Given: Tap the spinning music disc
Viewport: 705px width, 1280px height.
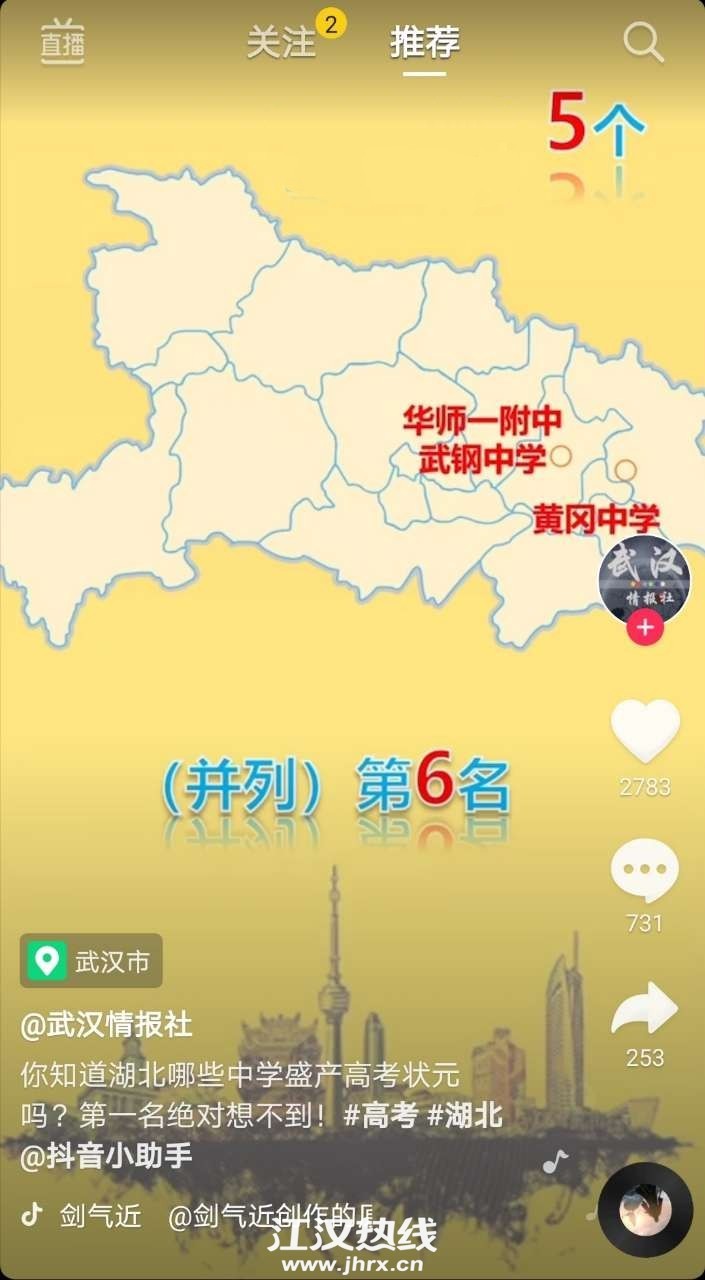Looking at the screenshot, I should pyautogui.click(x=645, y=1210).
